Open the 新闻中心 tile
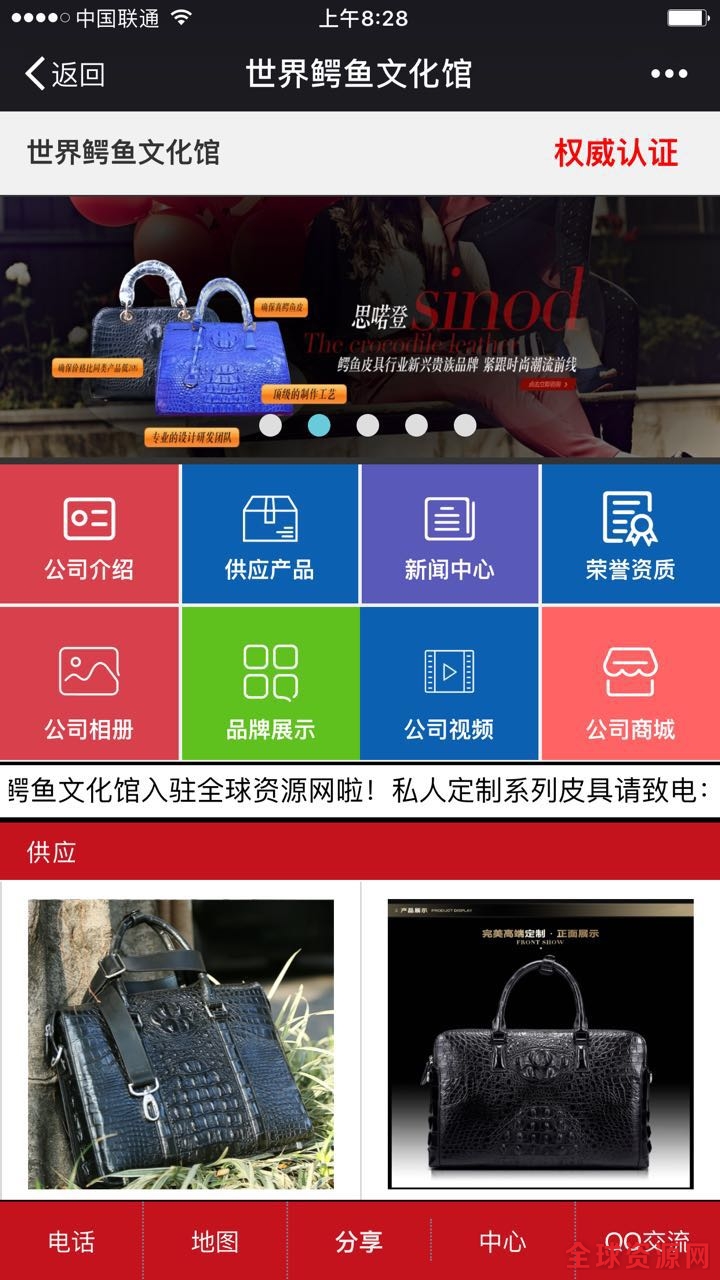 tap(449, 535)
